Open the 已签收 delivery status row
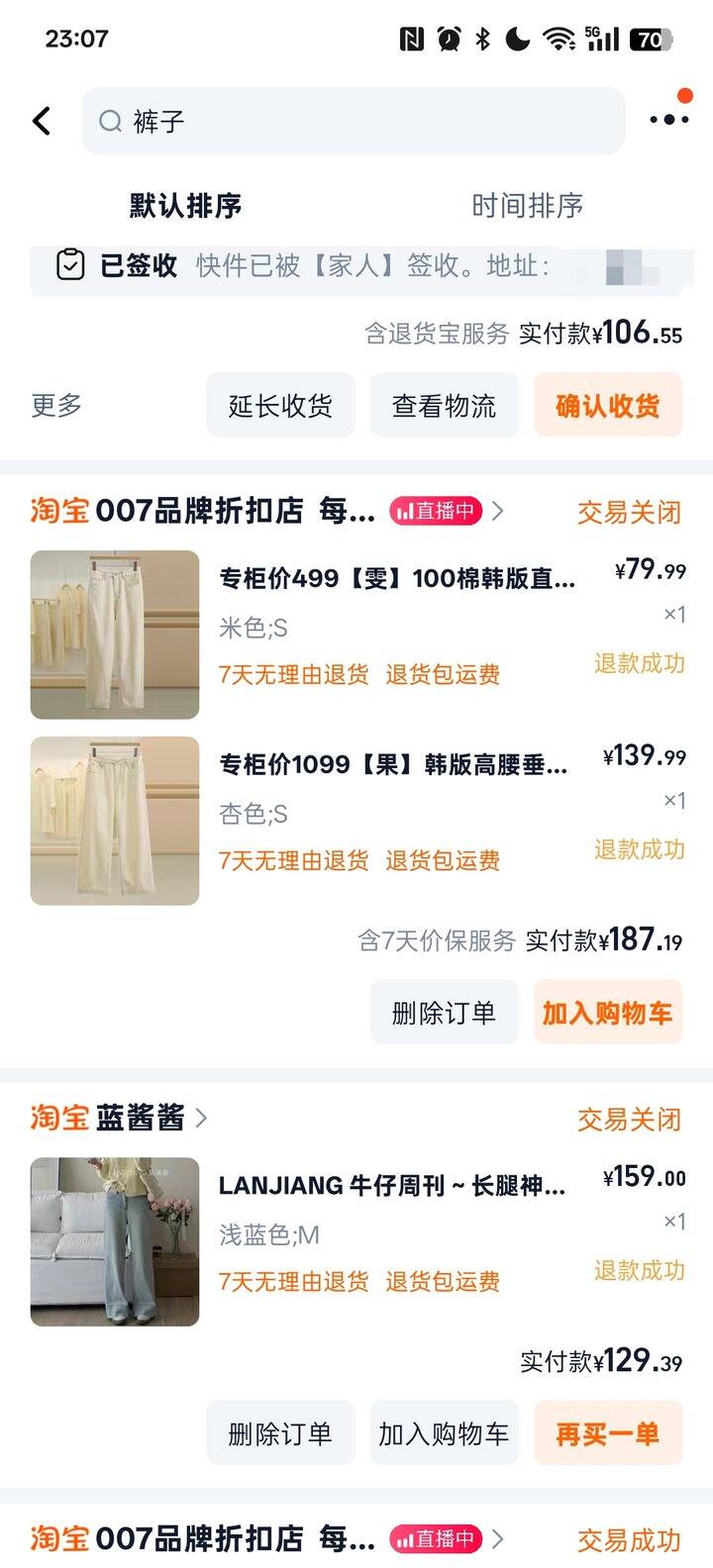 [x=356, y=266]
